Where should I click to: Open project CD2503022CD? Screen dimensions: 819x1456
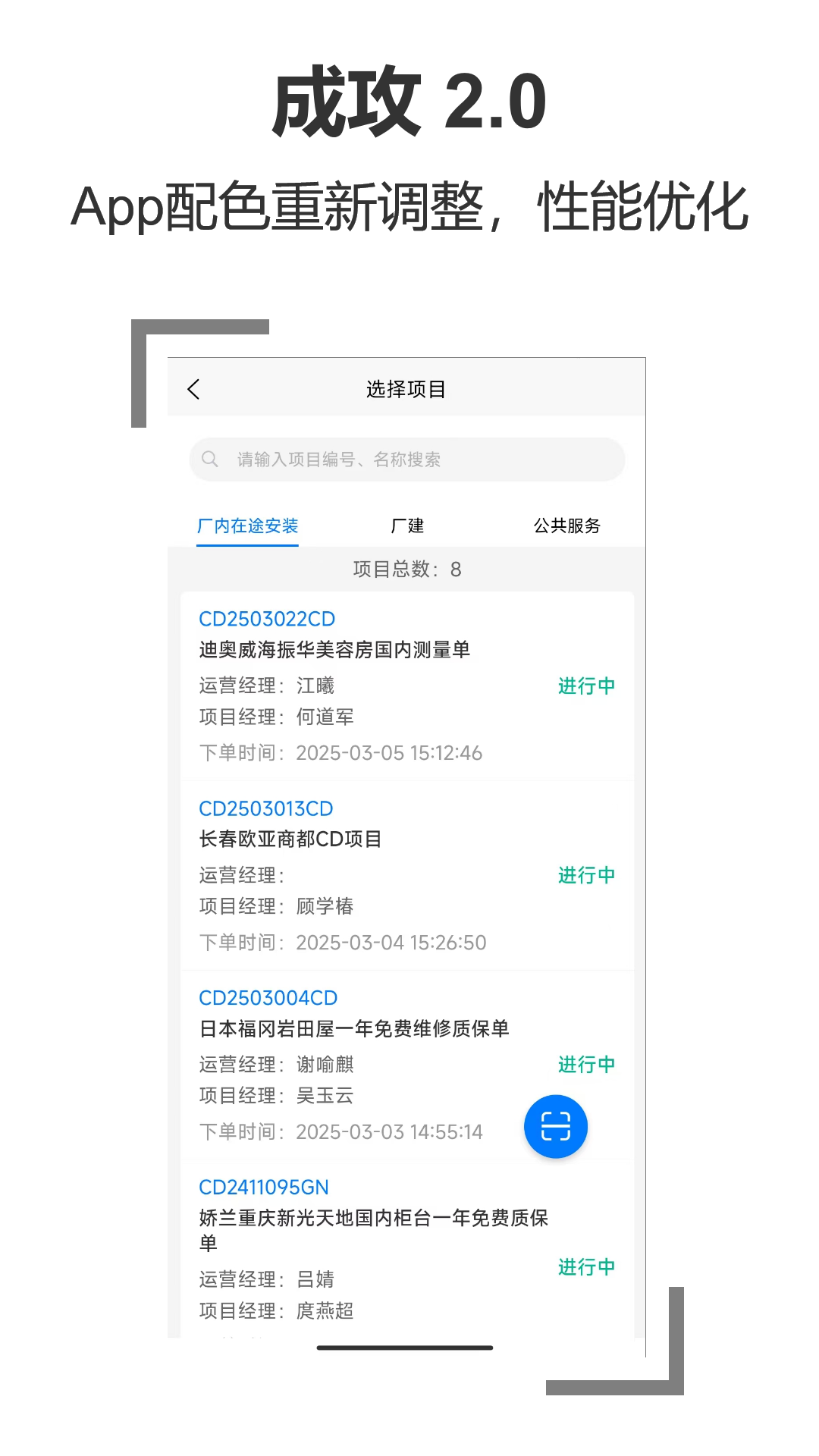[268, 619]
